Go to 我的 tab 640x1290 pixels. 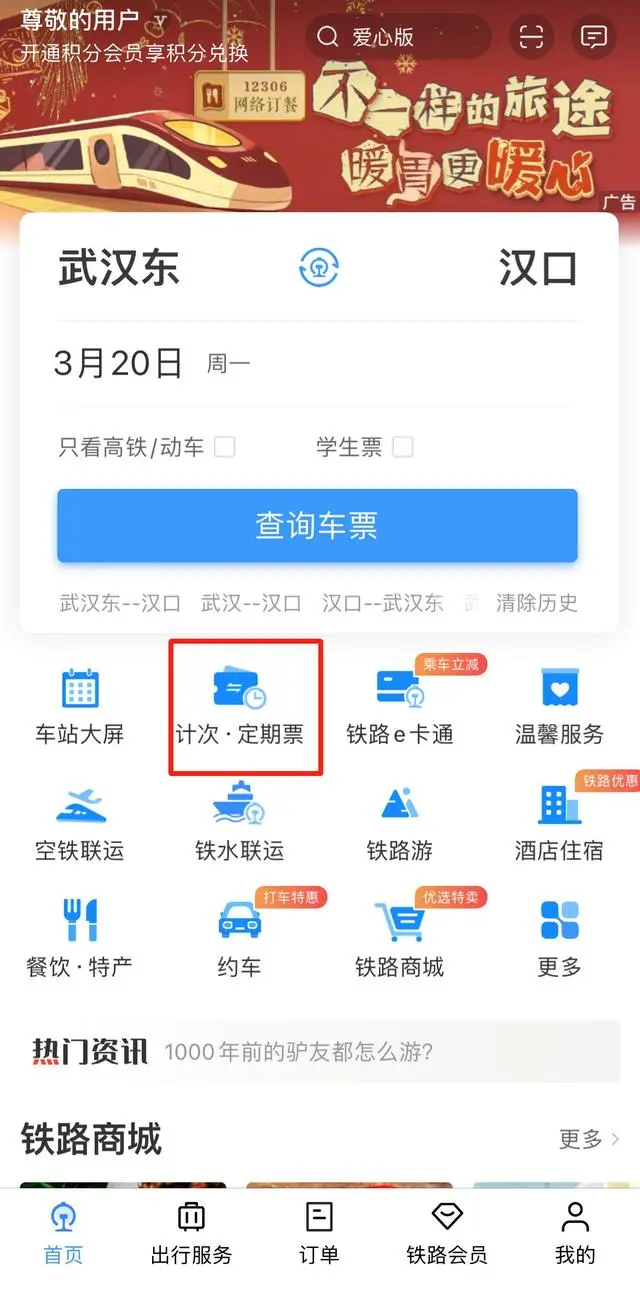575,1232
